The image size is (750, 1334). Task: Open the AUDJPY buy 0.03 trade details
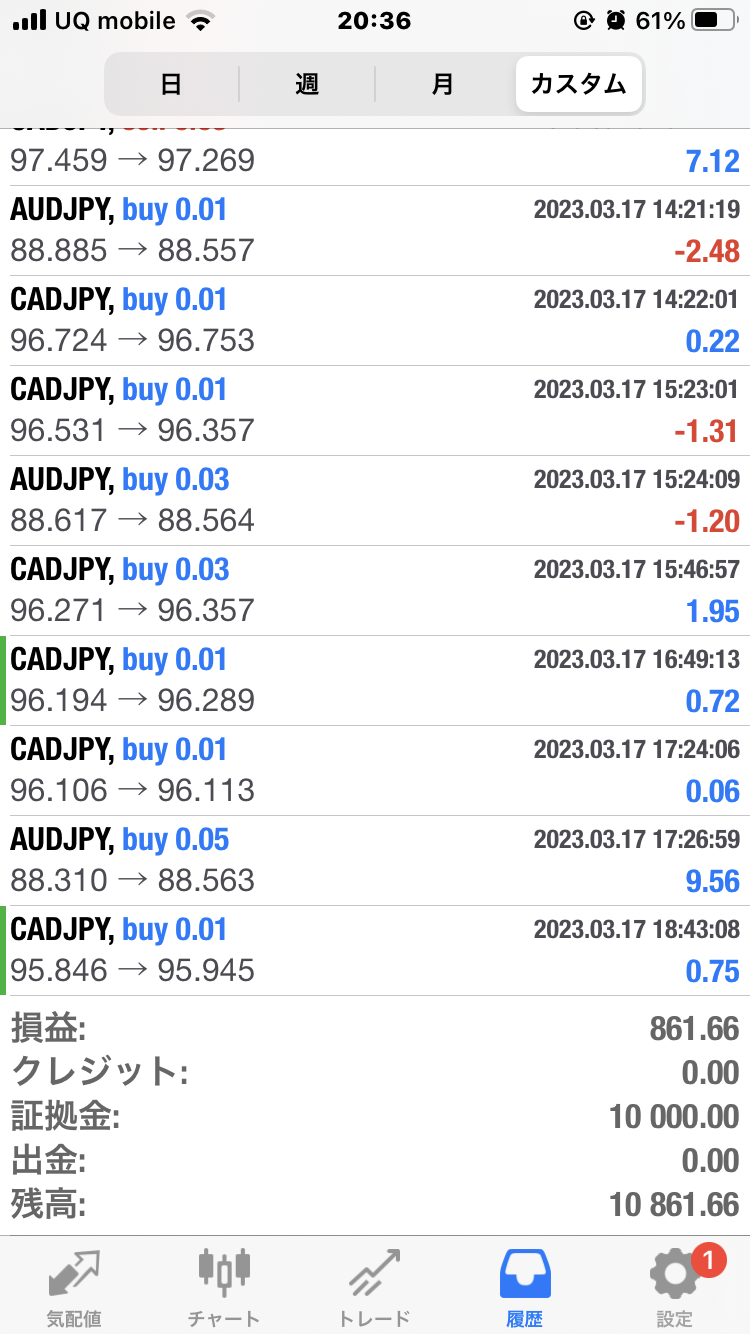(x=375, y=500)
